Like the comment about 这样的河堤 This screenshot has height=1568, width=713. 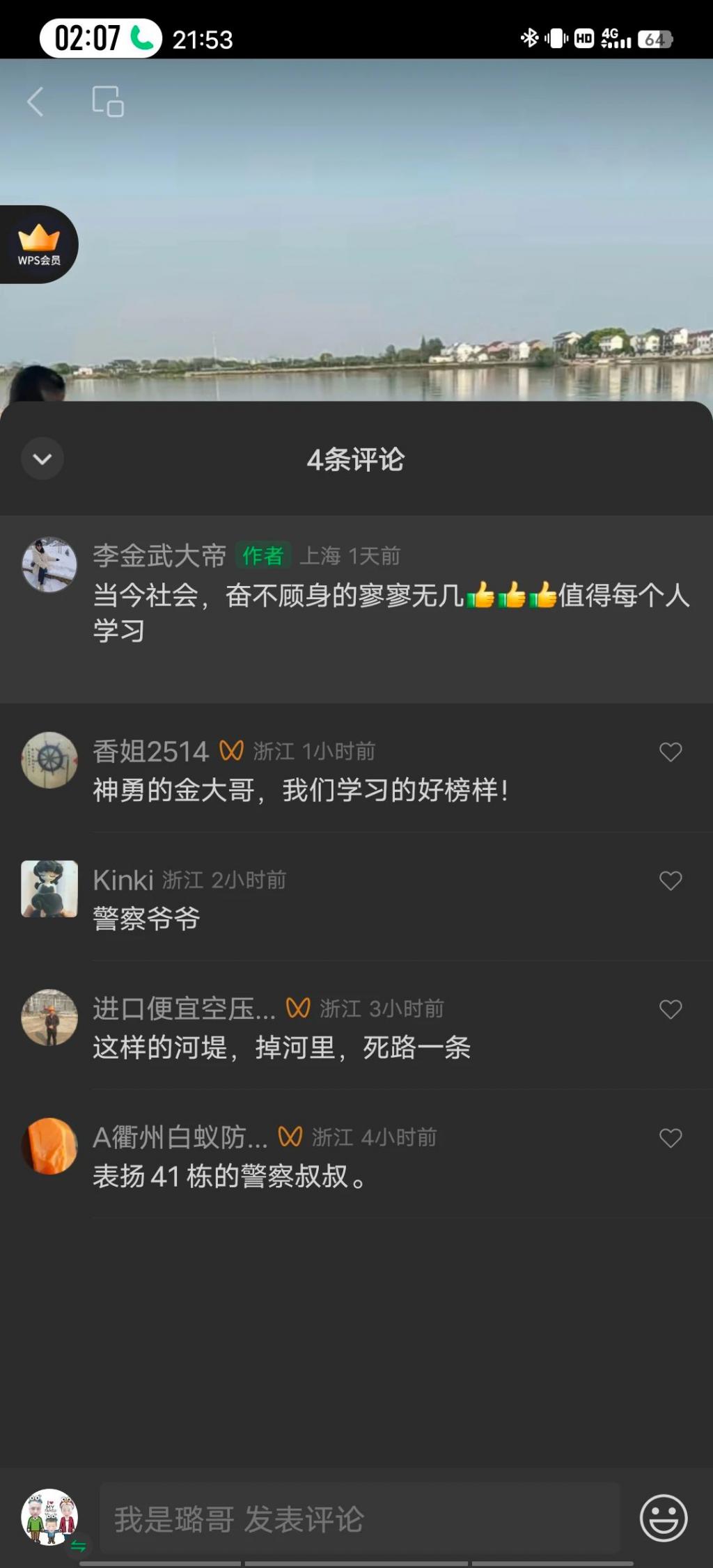(x=670, y=1009)
